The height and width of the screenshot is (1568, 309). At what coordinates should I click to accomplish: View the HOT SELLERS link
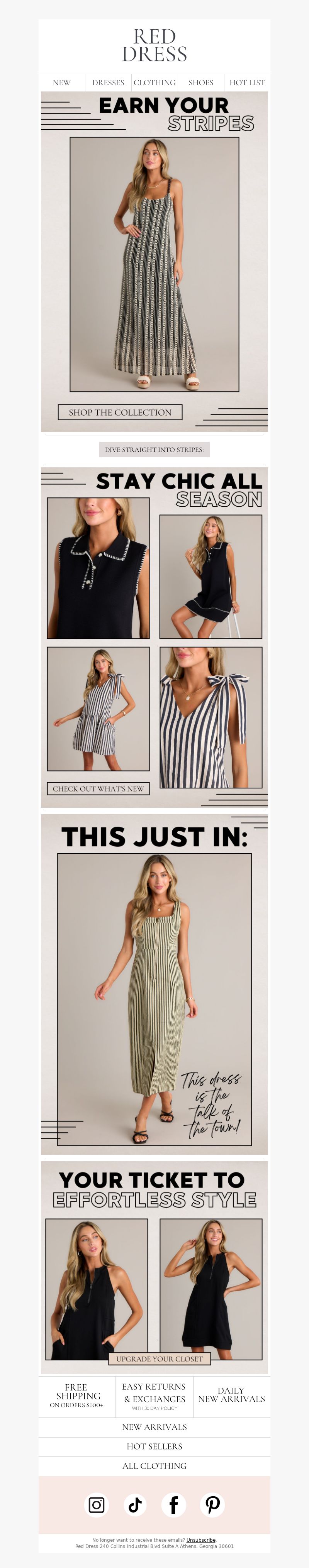point(154,1446)
